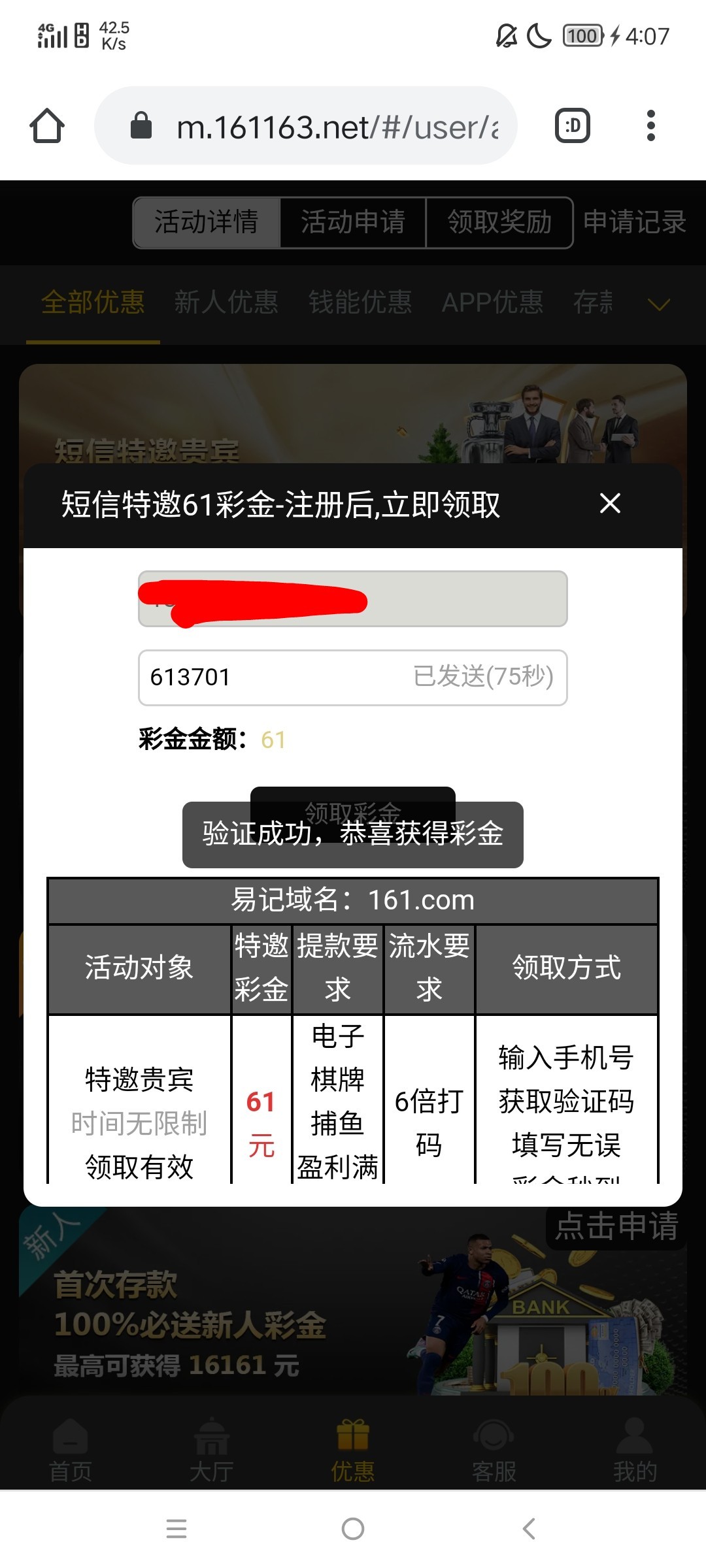Go to the browser home page
This screenshot has width=706, height=1568.
(47, 125)
